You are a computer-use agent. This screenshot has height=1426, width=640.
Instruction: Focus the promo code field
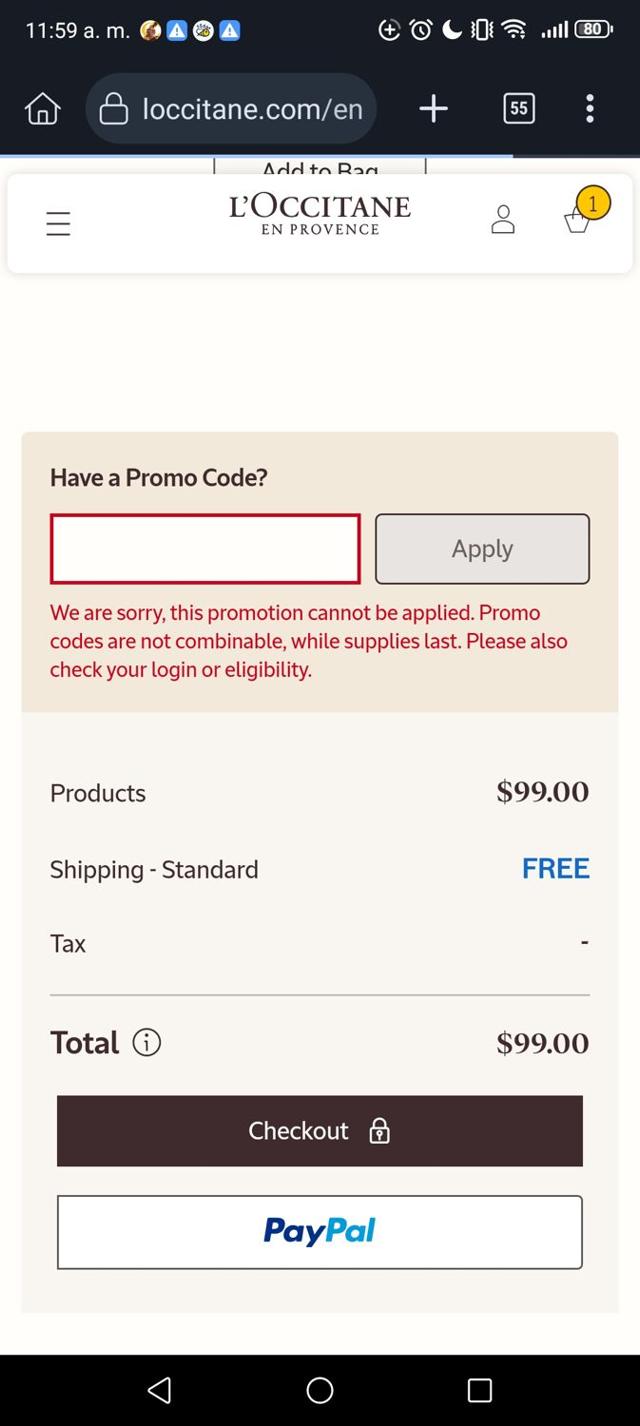pos(205,549)
